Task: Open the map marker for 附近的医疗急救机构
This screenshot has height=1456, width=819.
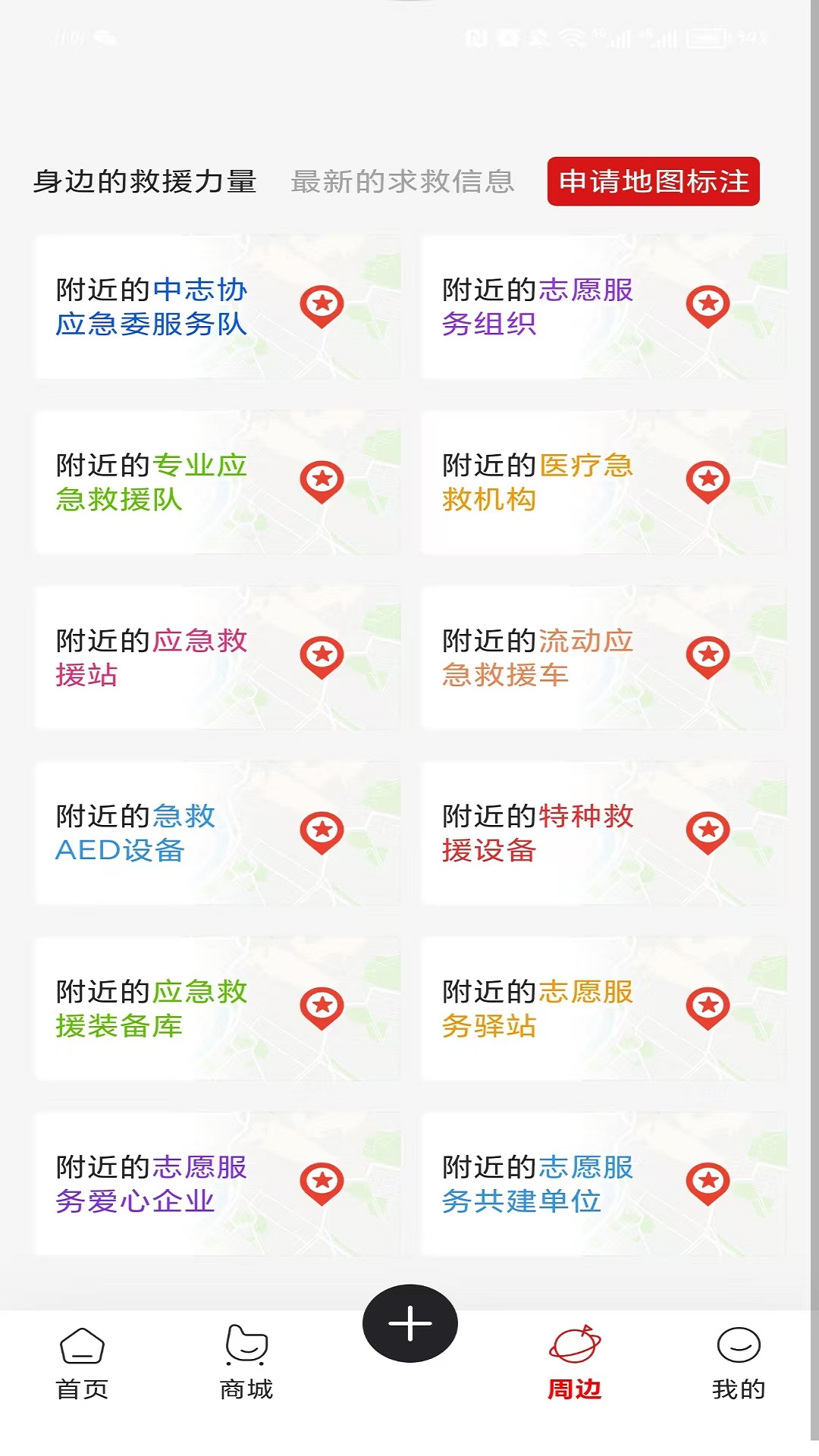Action: 708,480
